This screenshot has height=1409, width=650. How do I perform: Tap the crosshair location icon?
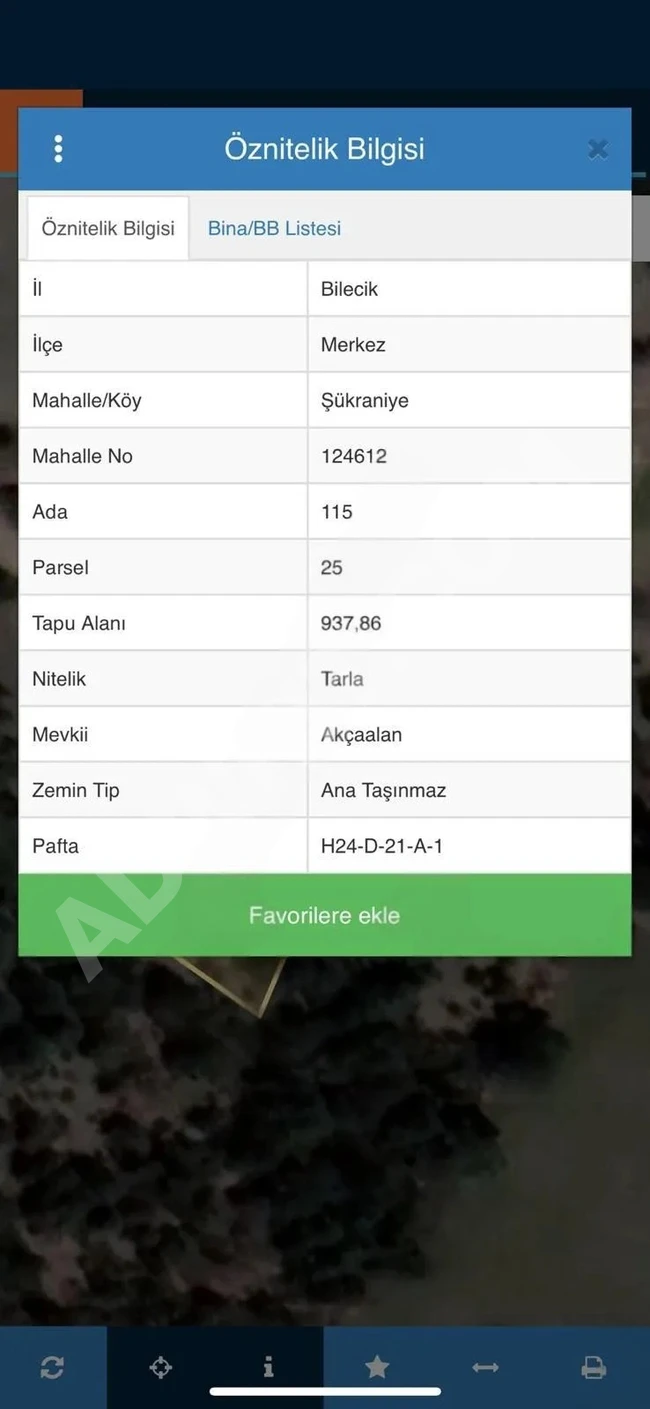[161, 1367]
